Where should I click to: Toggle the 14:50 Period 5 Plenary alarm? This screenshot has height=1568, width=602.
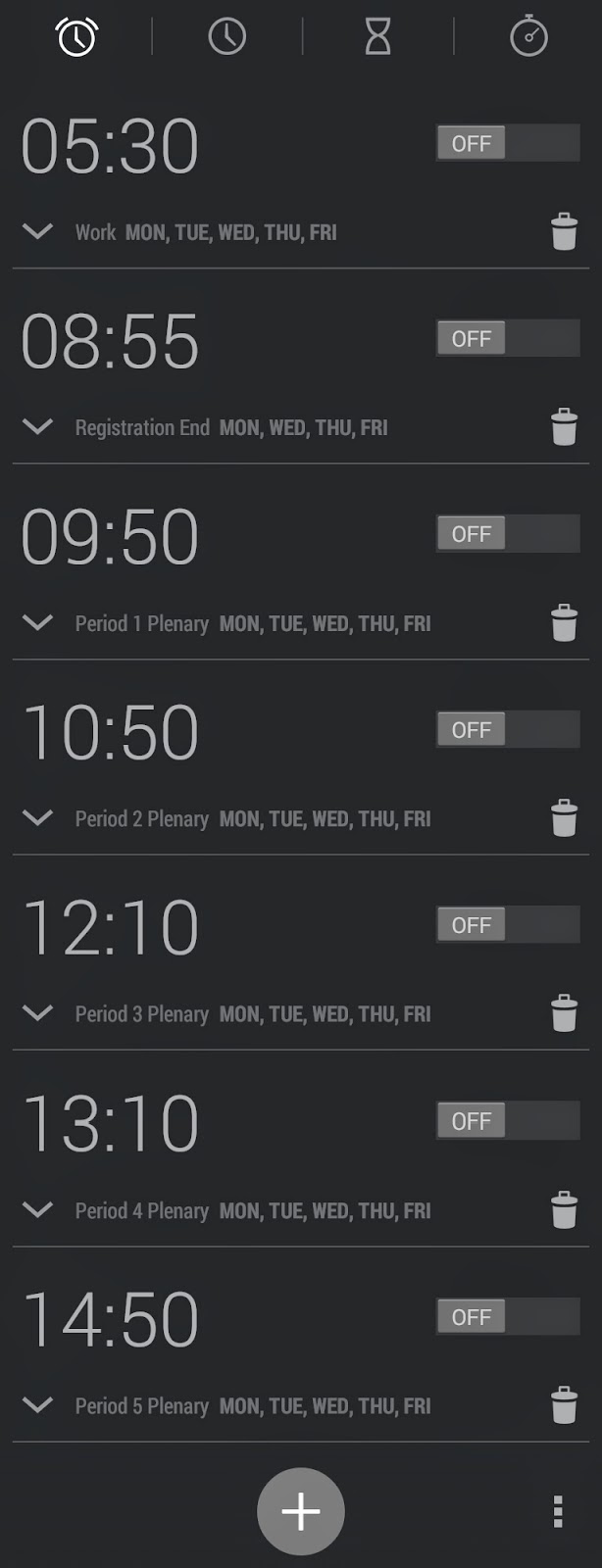508,1316
